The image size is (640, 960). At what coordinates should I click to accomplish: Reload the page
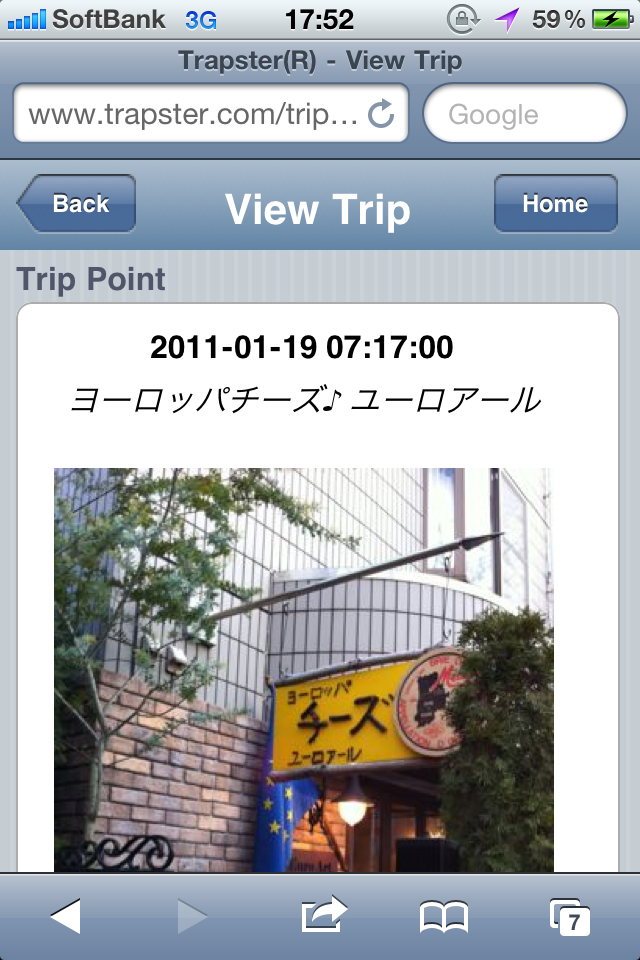point(381,115)
